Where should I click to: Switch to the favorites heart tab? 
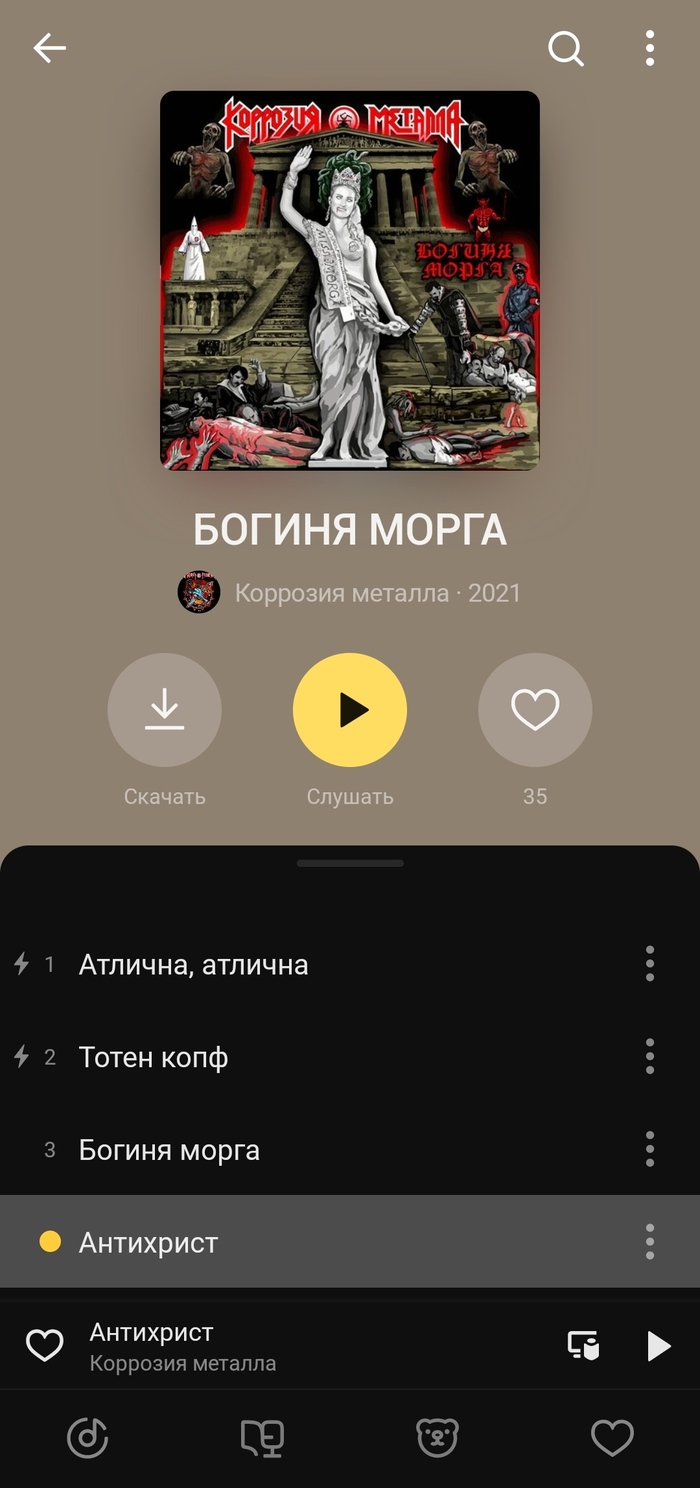[612, 1439]
